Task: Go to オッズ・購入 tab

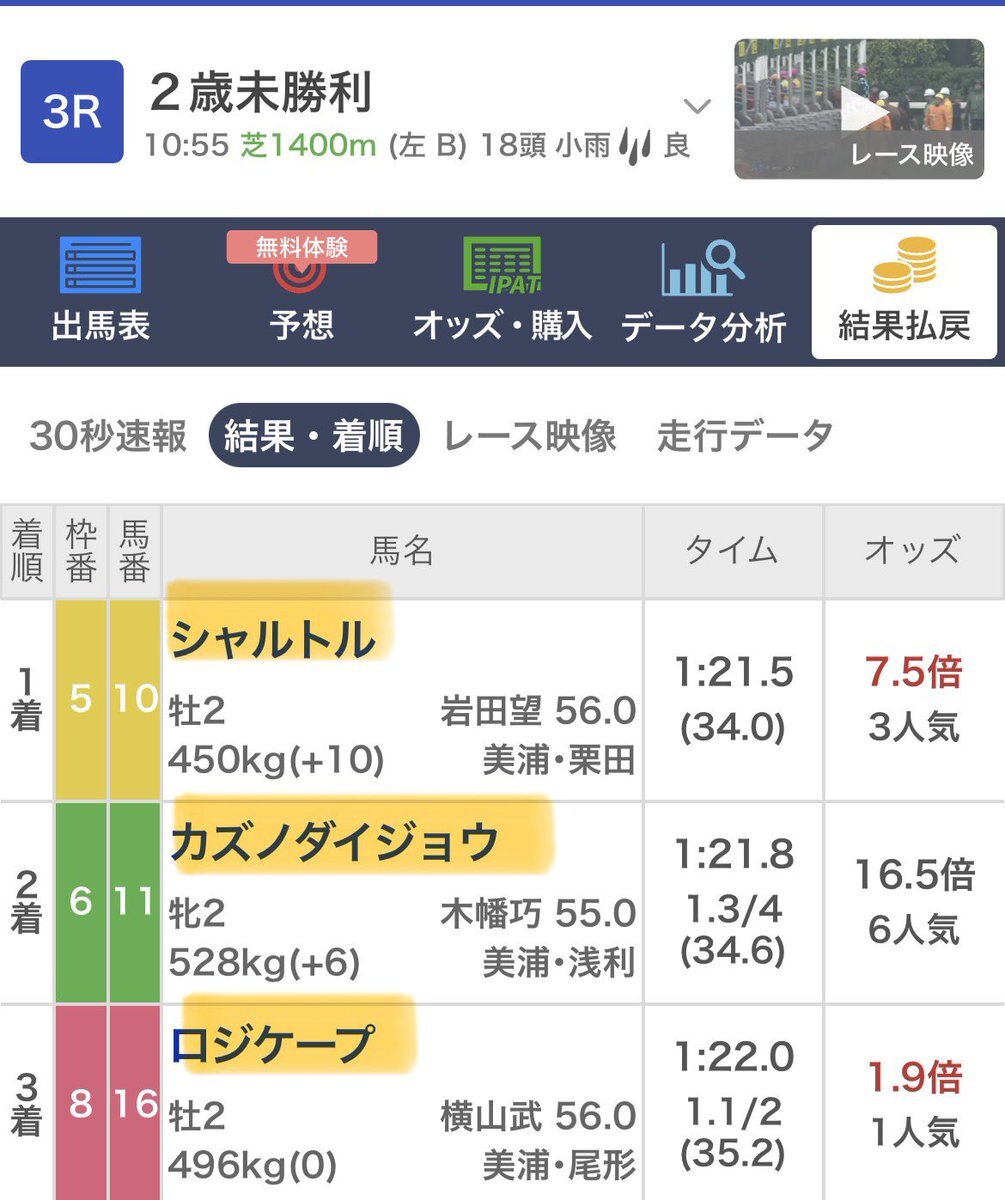Action: (x=502, y=291)
